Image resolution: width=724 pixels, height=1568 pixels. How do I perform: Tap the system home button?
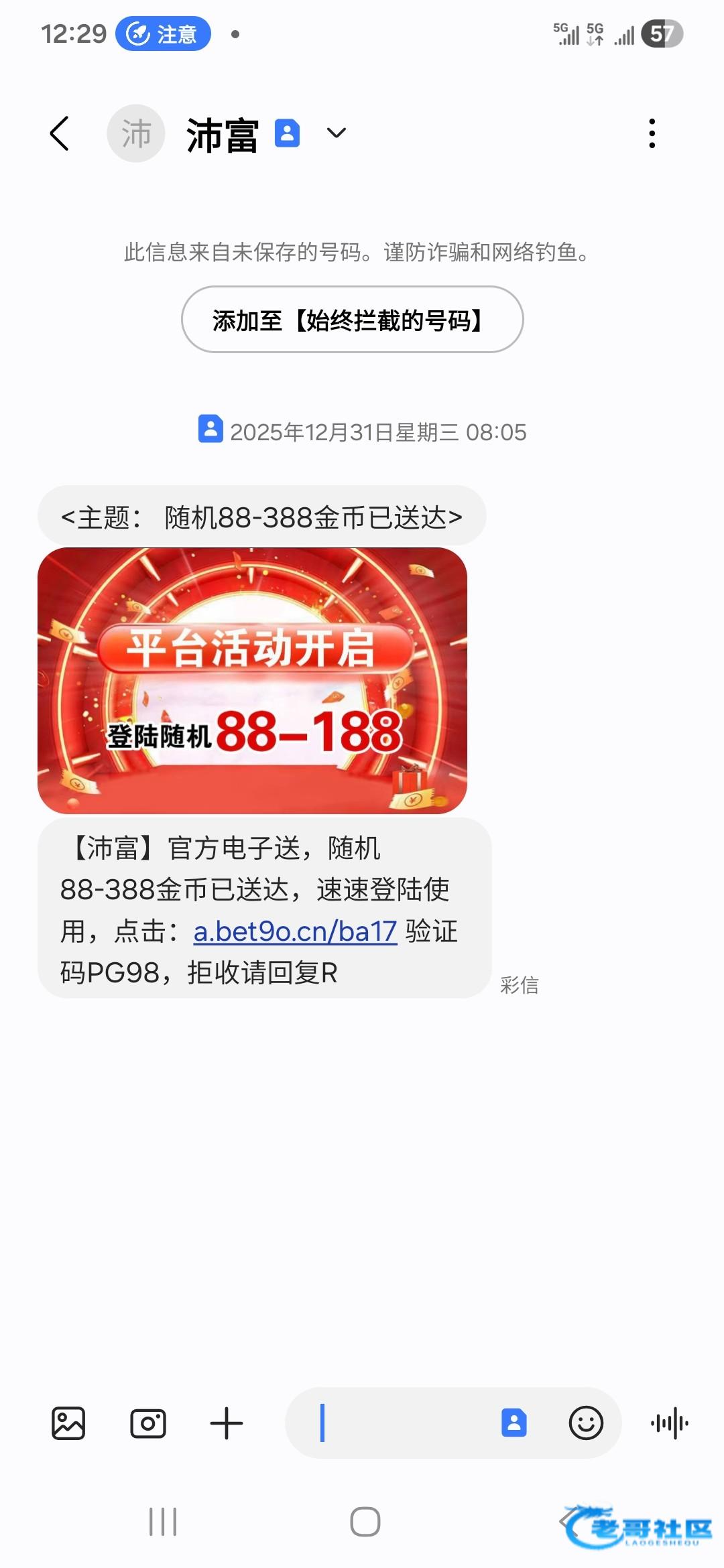[x=365, y=1522]
